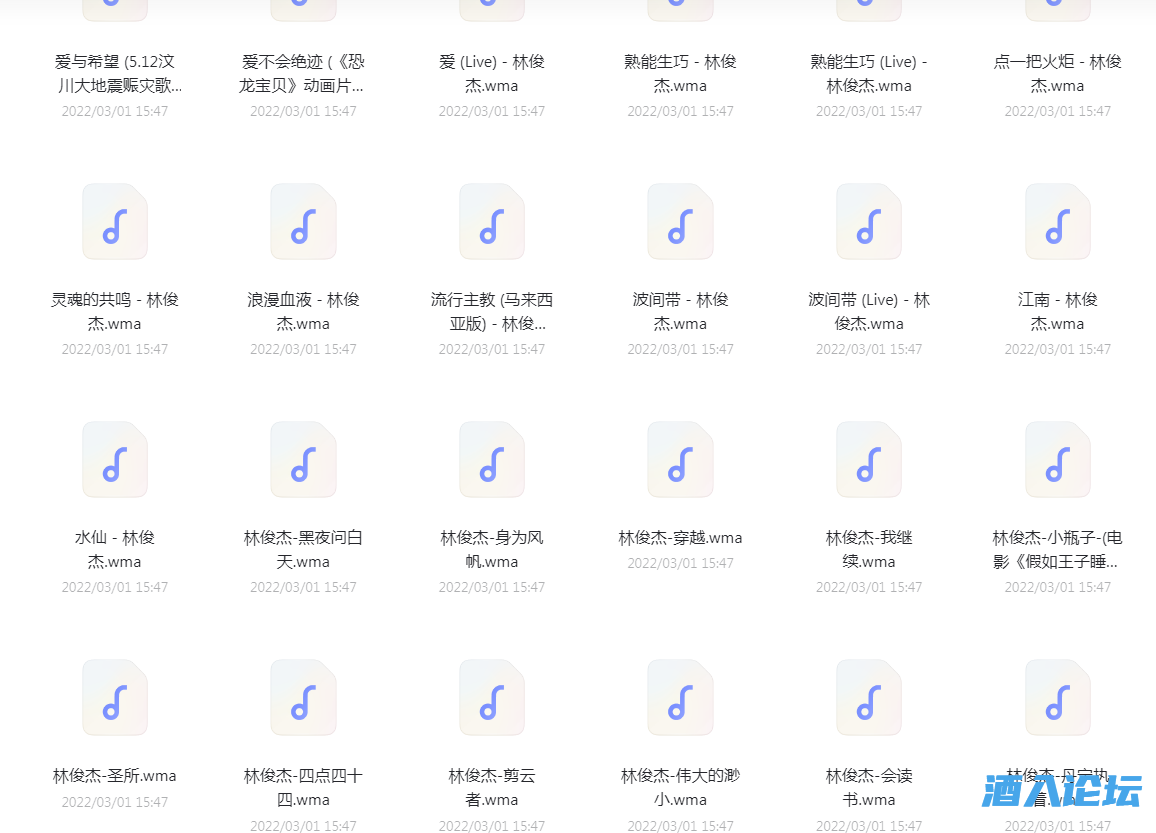
Task: Open 波间带 (Live) - 林俊杰.wma file
Action: click(x=868, y=222)
